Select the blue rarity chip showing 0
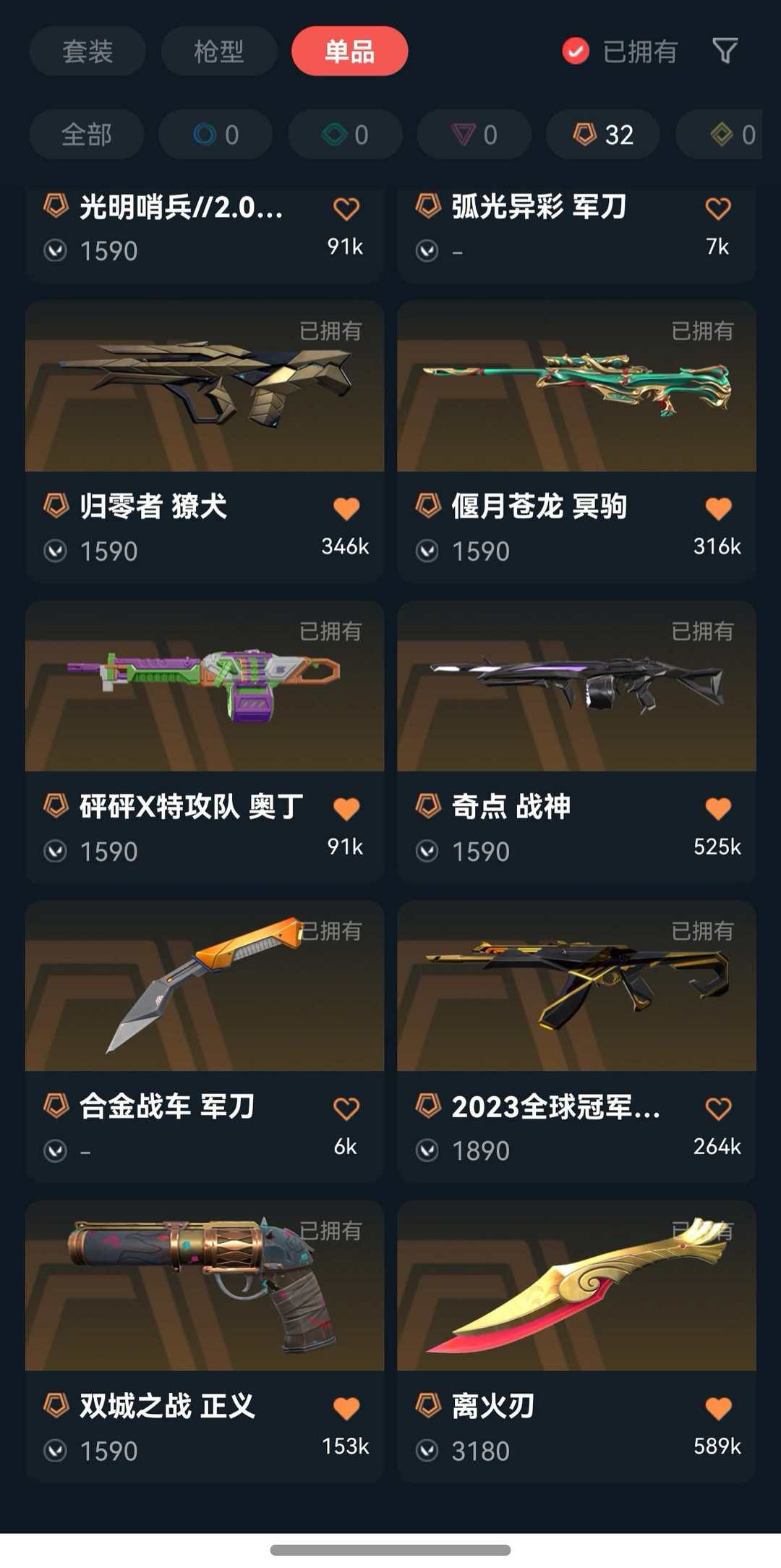The image size is (781, 1568). pyautogui.click(x=215, y=135)
